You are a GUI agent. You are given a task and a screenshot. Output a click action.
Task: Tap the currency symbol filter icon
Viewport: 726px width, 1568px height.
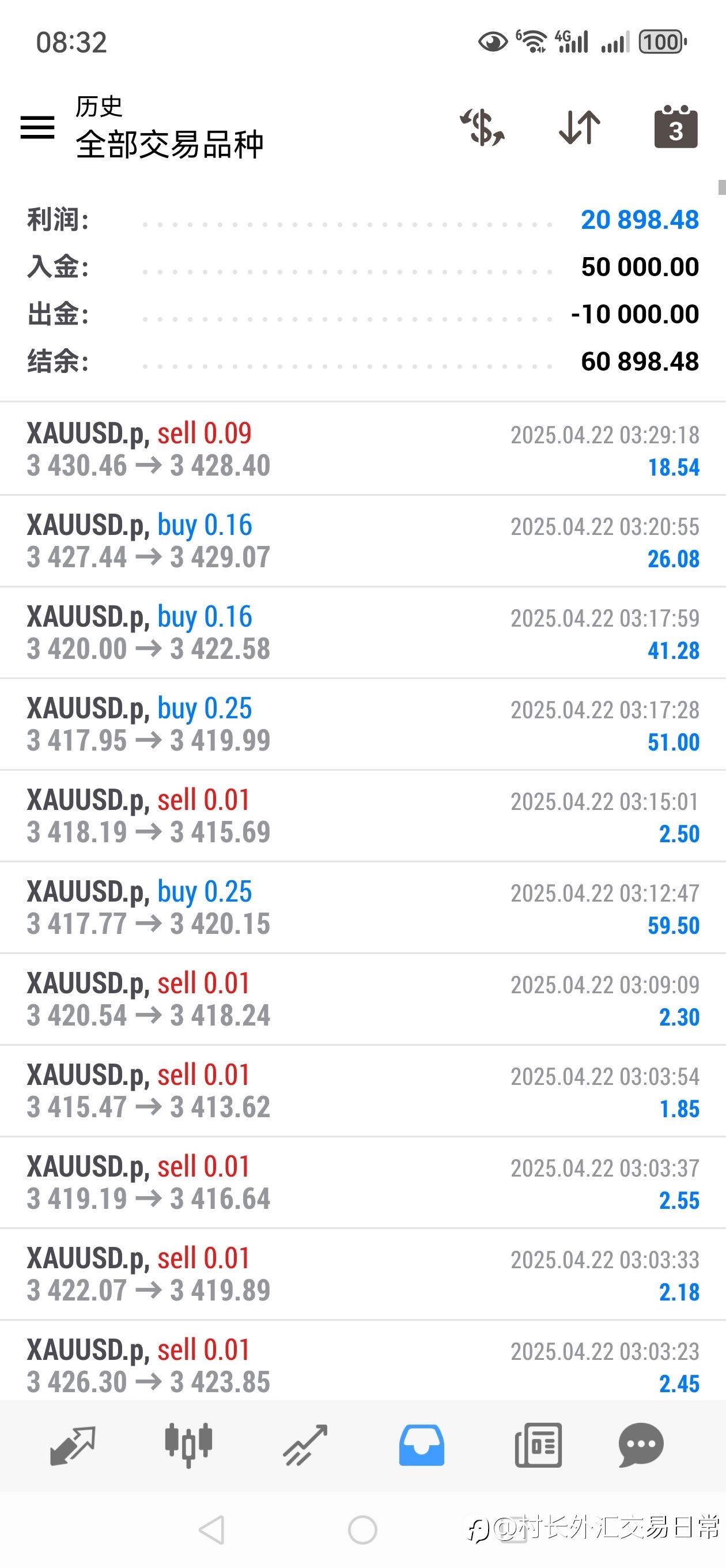click(482, 127)
